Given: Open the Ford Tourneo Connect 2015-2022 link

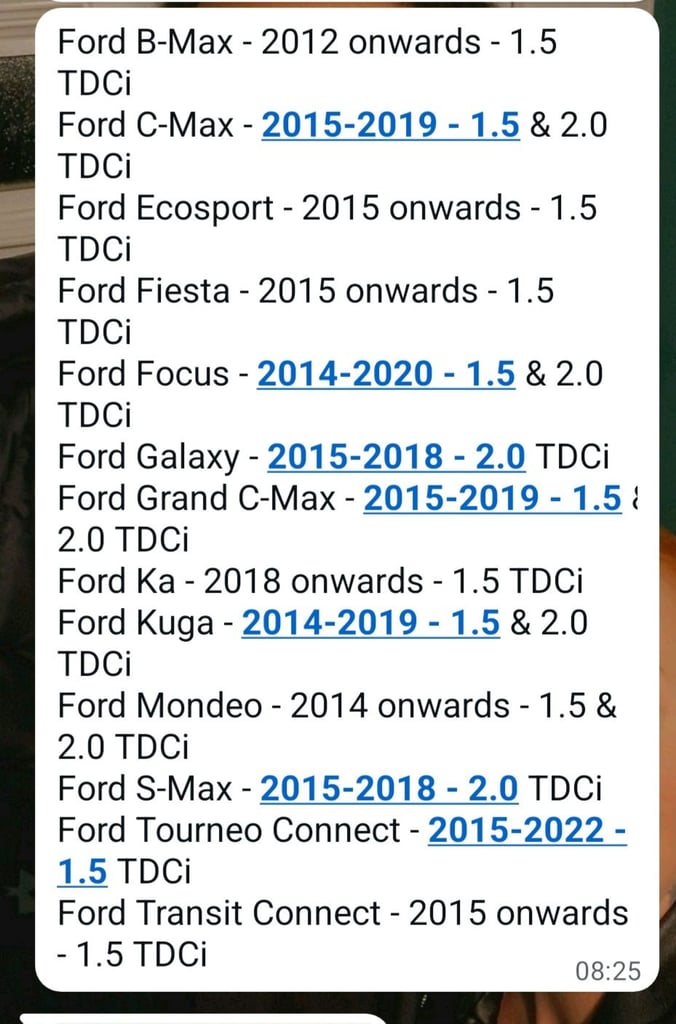Looking at the screenshot, I should coord(526,830).
